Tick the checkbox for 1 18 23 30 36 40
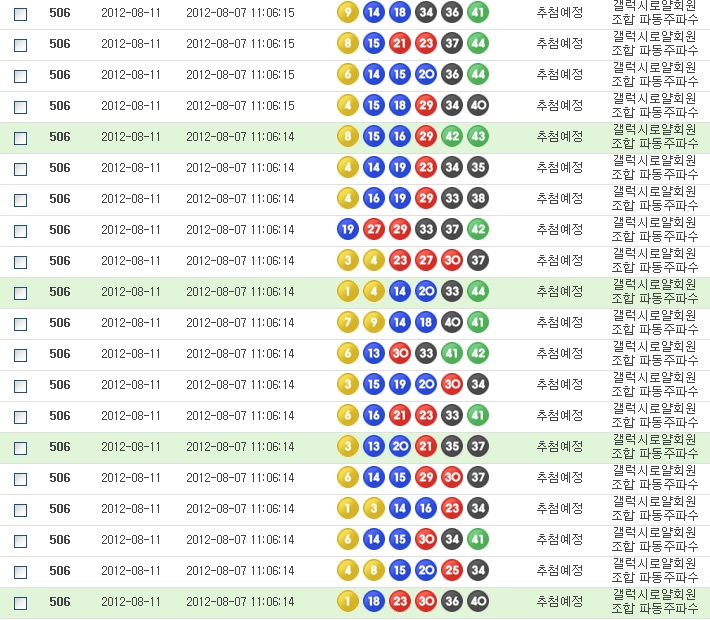Image resolution: width=710 pixels, height=620 pixels. point(20,603)
